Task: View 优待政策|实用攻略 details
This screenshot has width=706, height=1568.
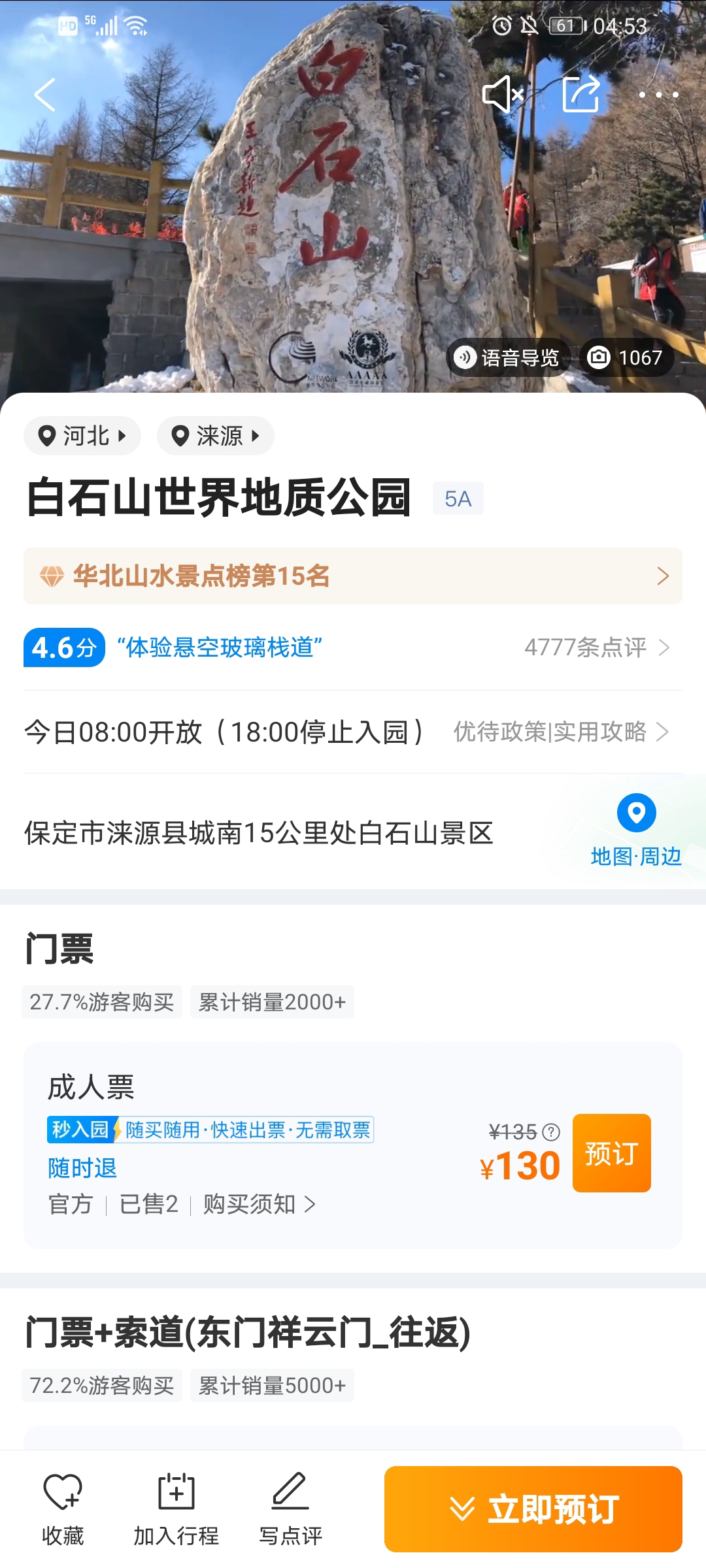Action: click(x=561, y=732)
